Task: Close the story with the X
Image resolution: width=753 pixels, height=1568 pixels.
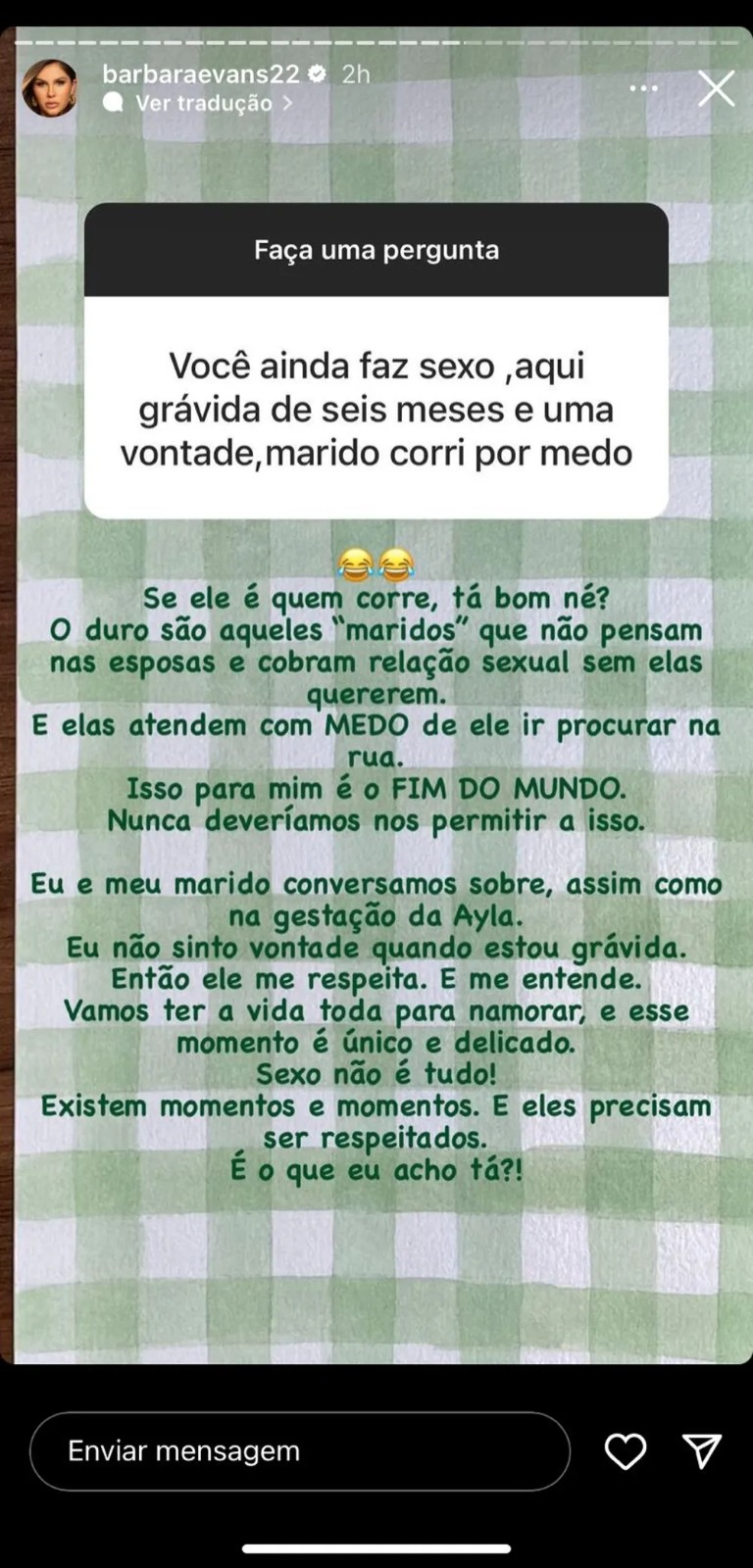Action: coord(716,88)
